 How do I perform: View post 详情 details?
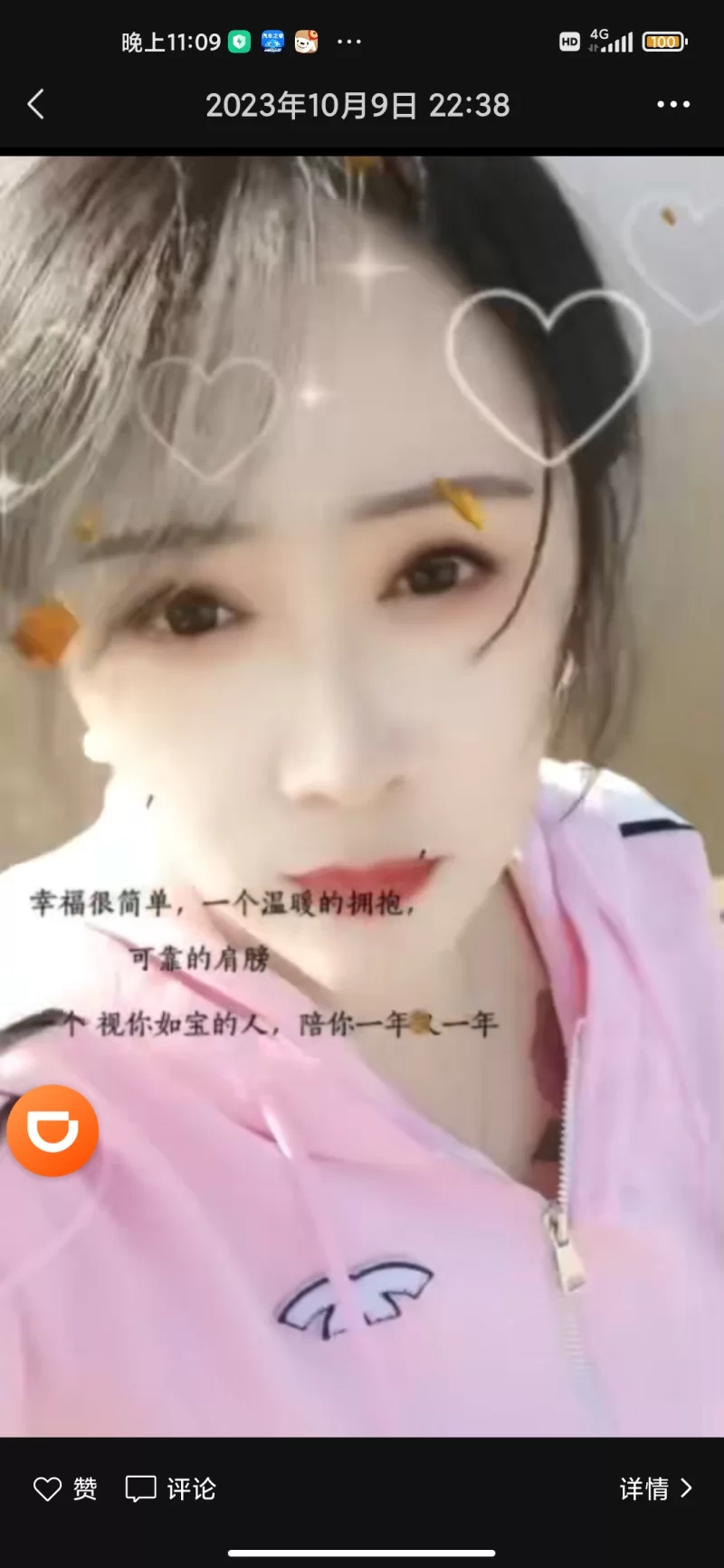[x=655, y=1488]
